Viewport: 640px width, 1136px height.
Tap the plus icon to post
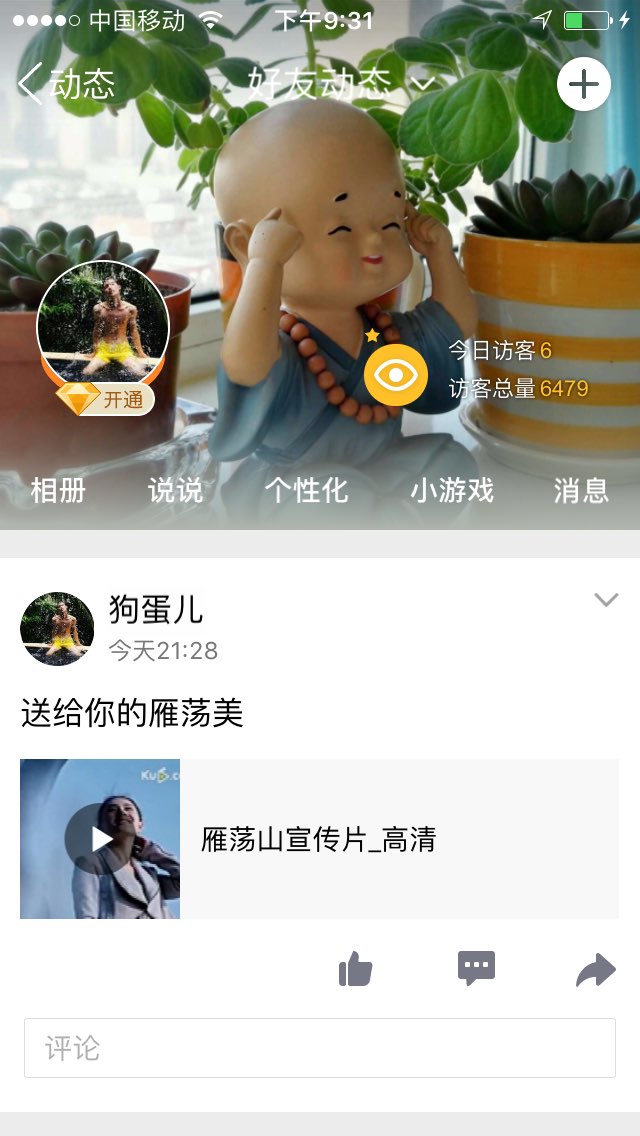coord(583,84)
